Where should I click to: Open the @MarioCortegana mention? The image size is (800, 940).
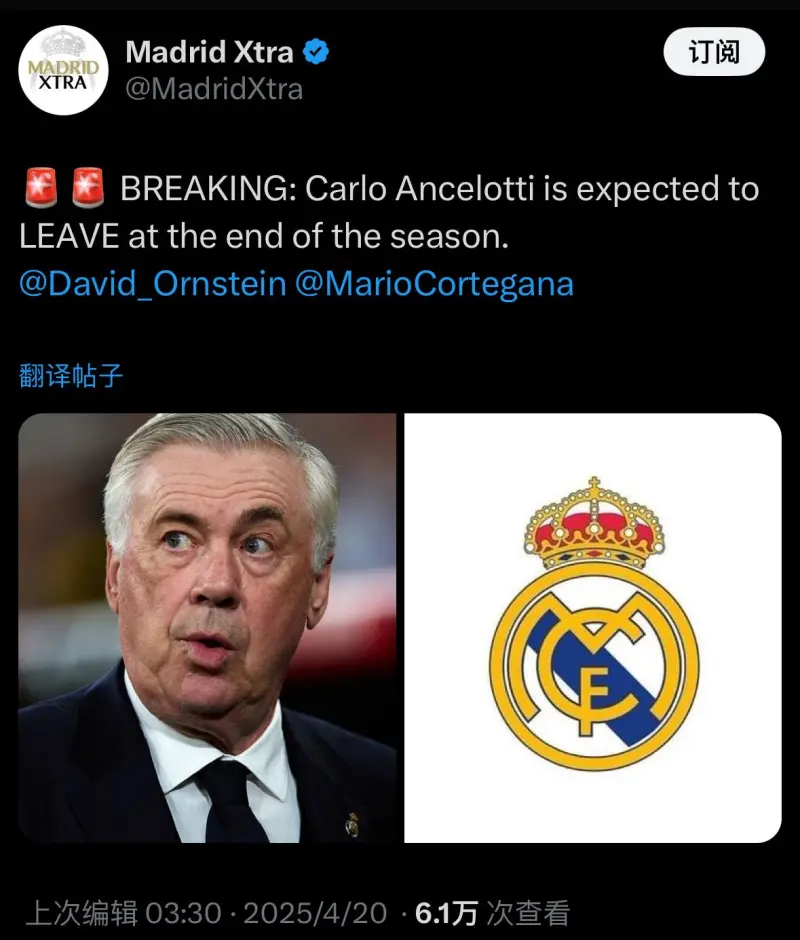[x=435, y=284]
